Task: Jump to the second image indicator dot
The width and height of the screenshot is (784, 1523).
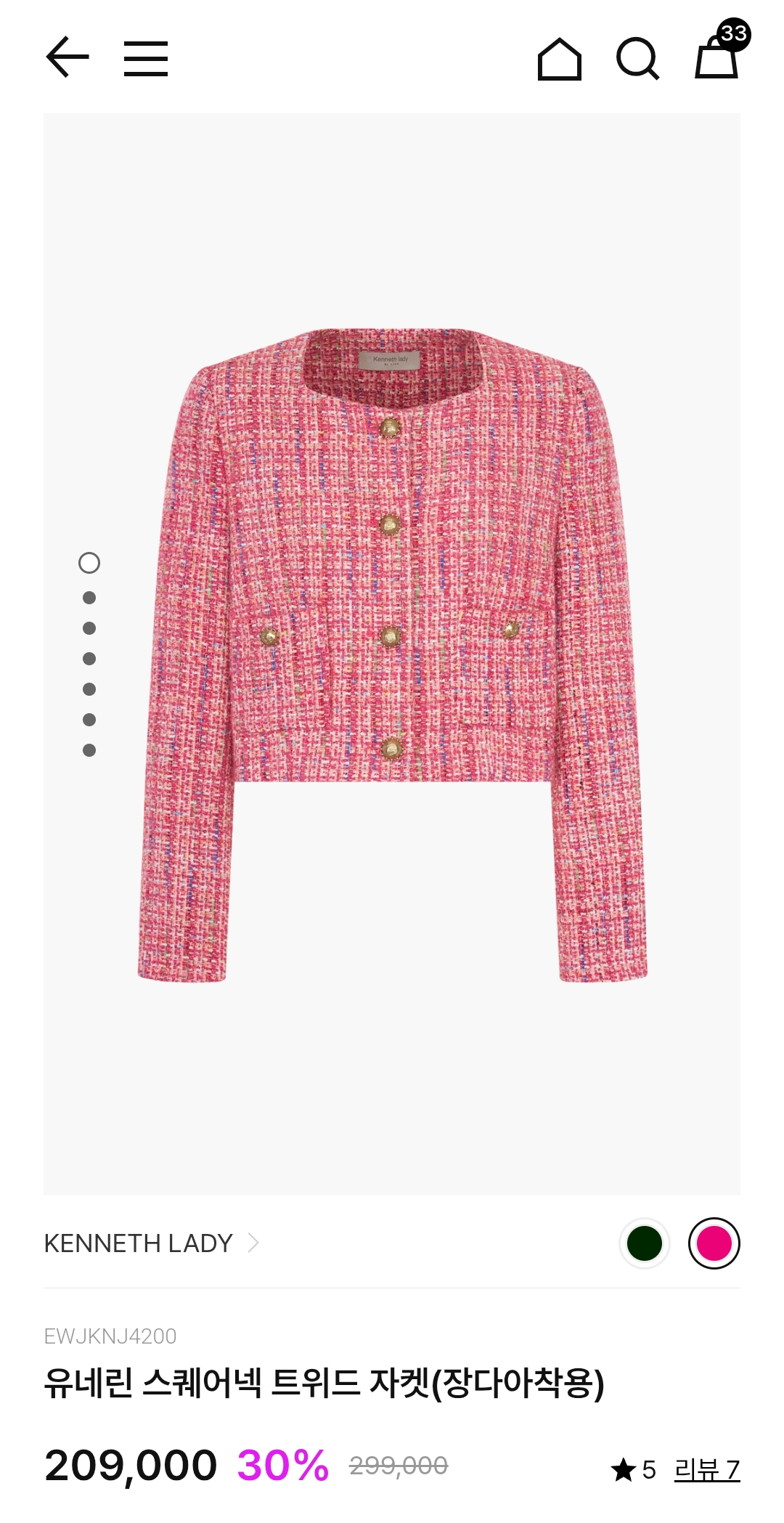Action: point(89,598)
